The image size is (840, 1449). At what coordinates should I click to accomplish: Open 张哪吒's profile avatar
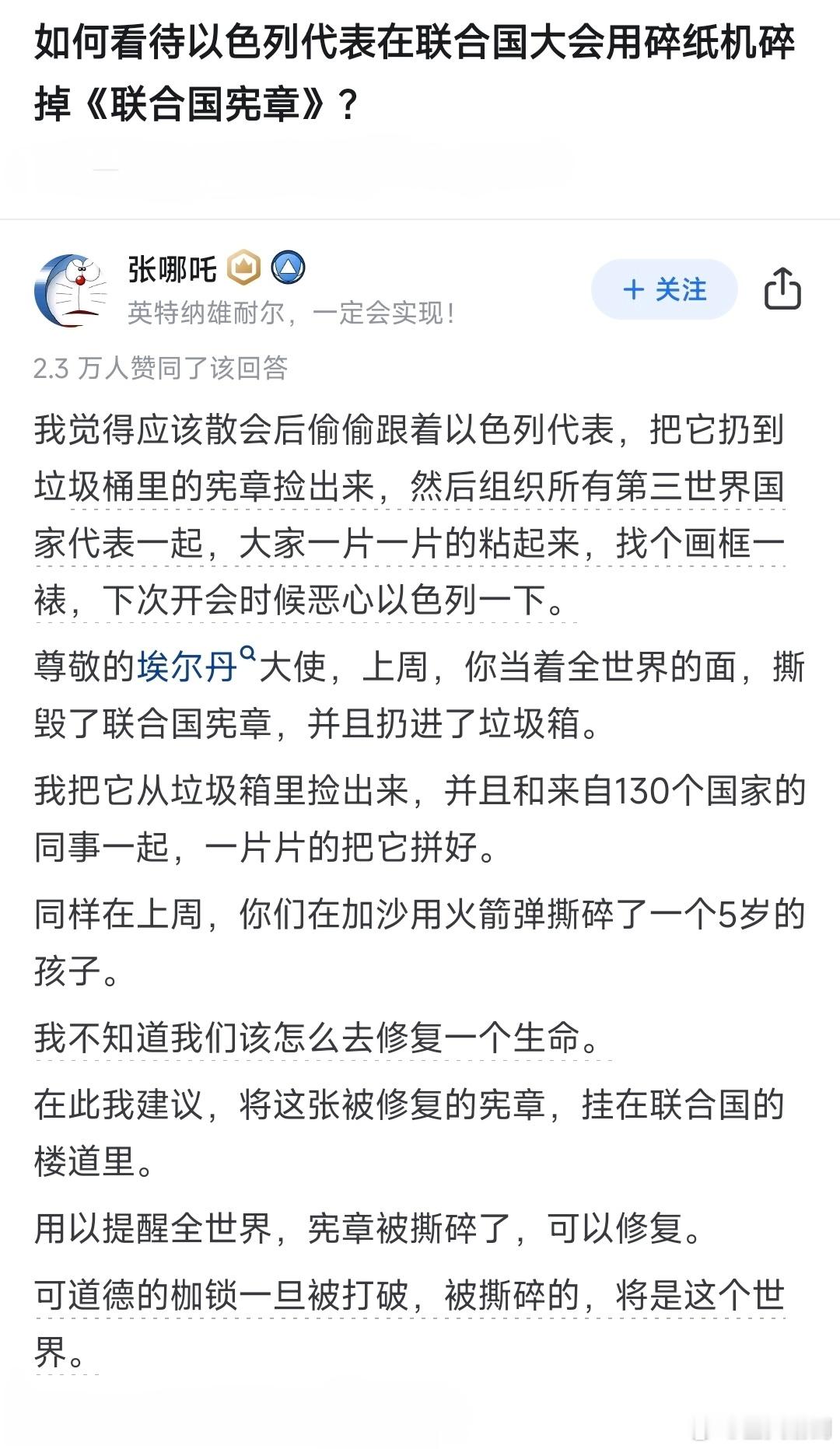pyautogui.click(x=72, y=290)
